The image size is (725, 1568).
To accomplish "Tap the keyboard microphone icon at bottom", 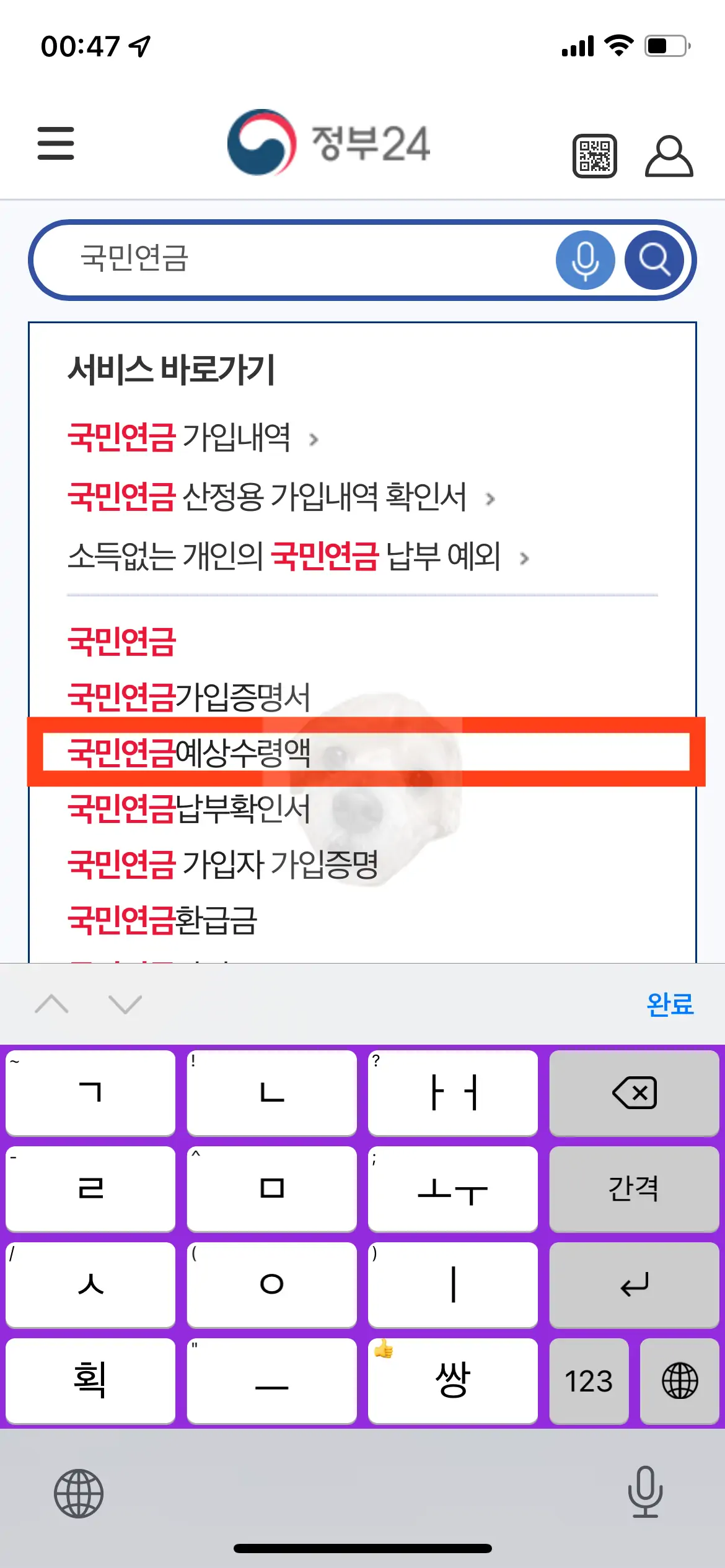I will coord(645,1493).
